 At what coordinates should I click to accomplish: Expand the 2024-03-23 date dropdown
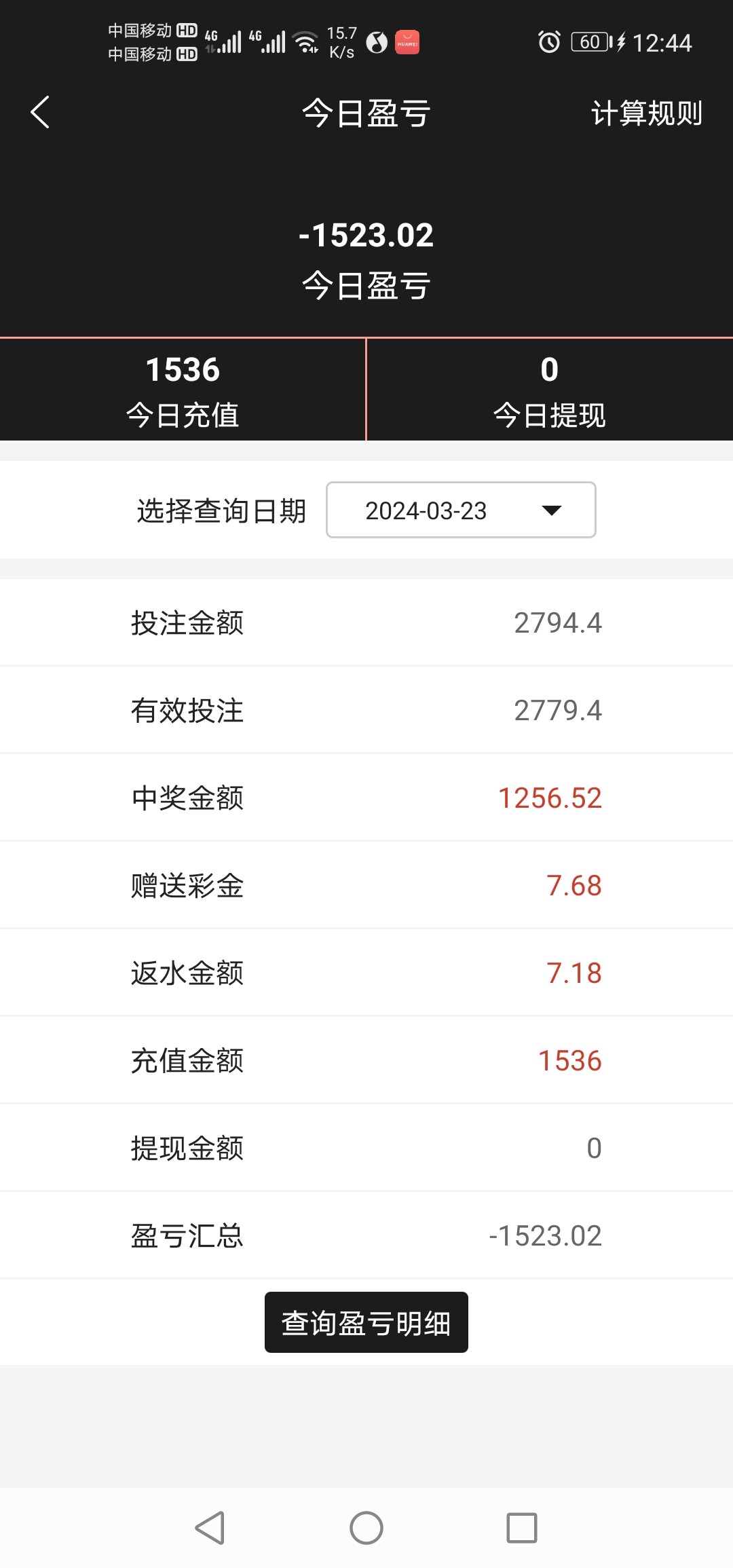click(461, 510)
